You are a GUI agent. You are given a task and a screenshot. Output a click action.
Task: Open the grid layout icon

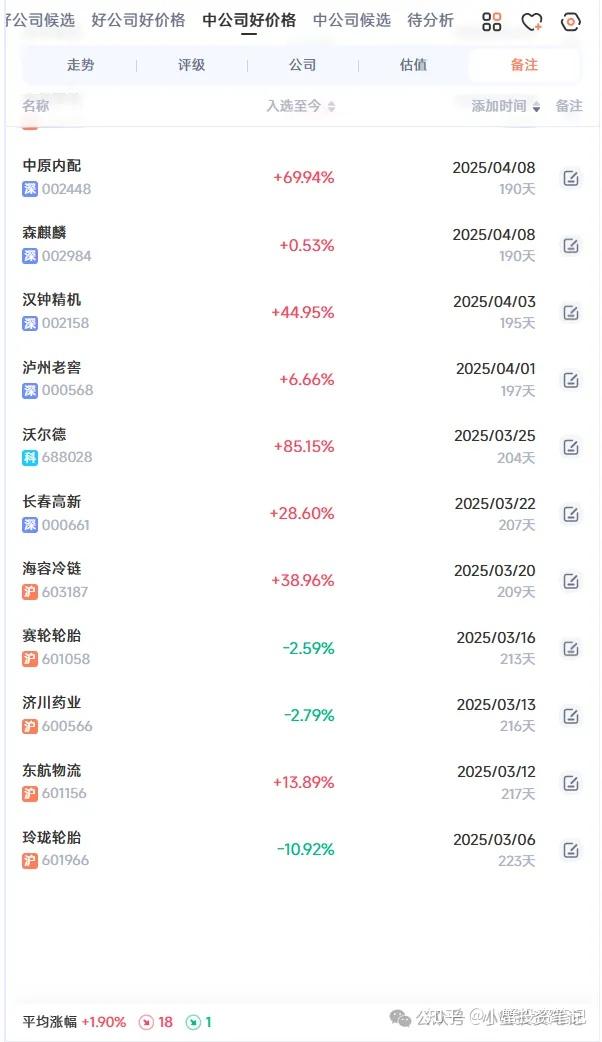coord(492,21)
